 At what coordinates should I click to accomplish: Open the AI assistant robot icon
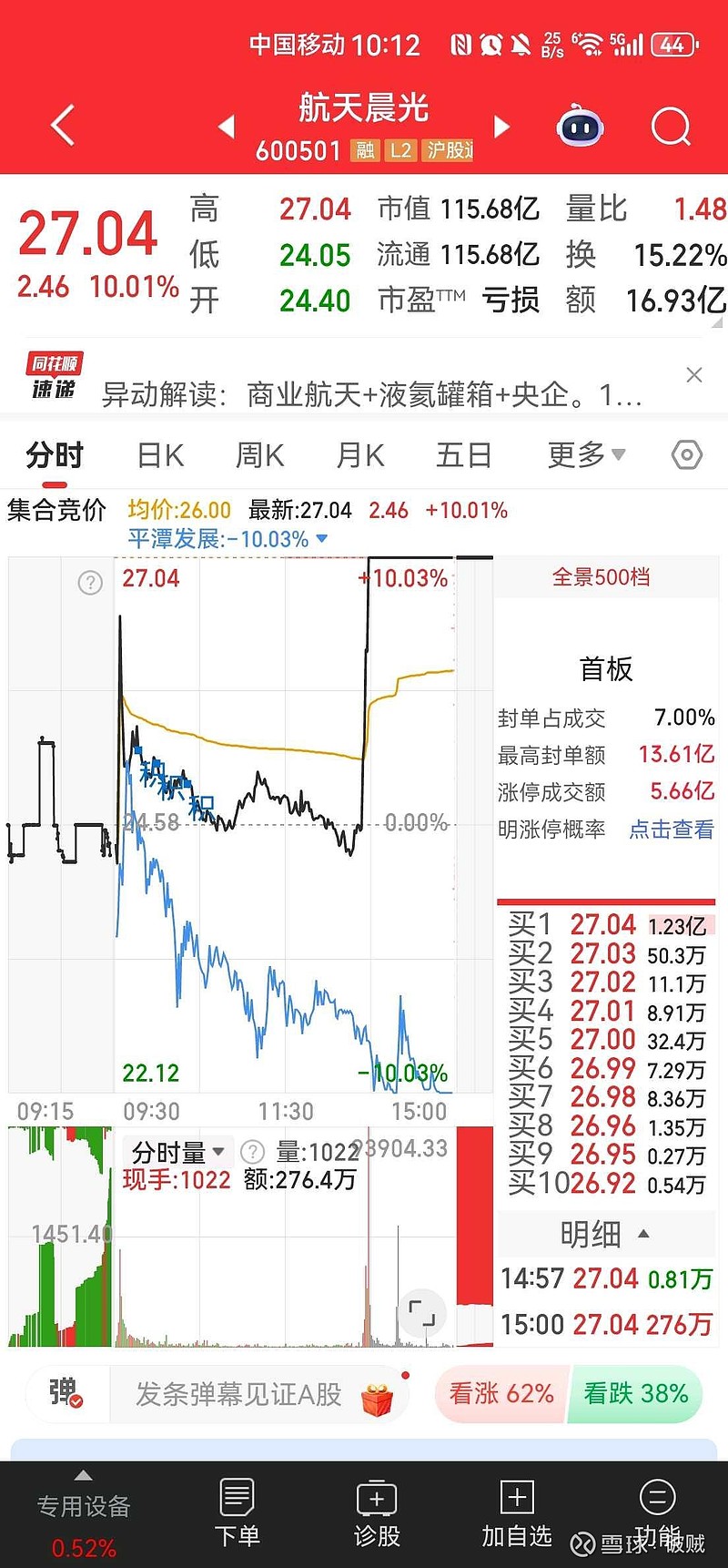[580, 127]
